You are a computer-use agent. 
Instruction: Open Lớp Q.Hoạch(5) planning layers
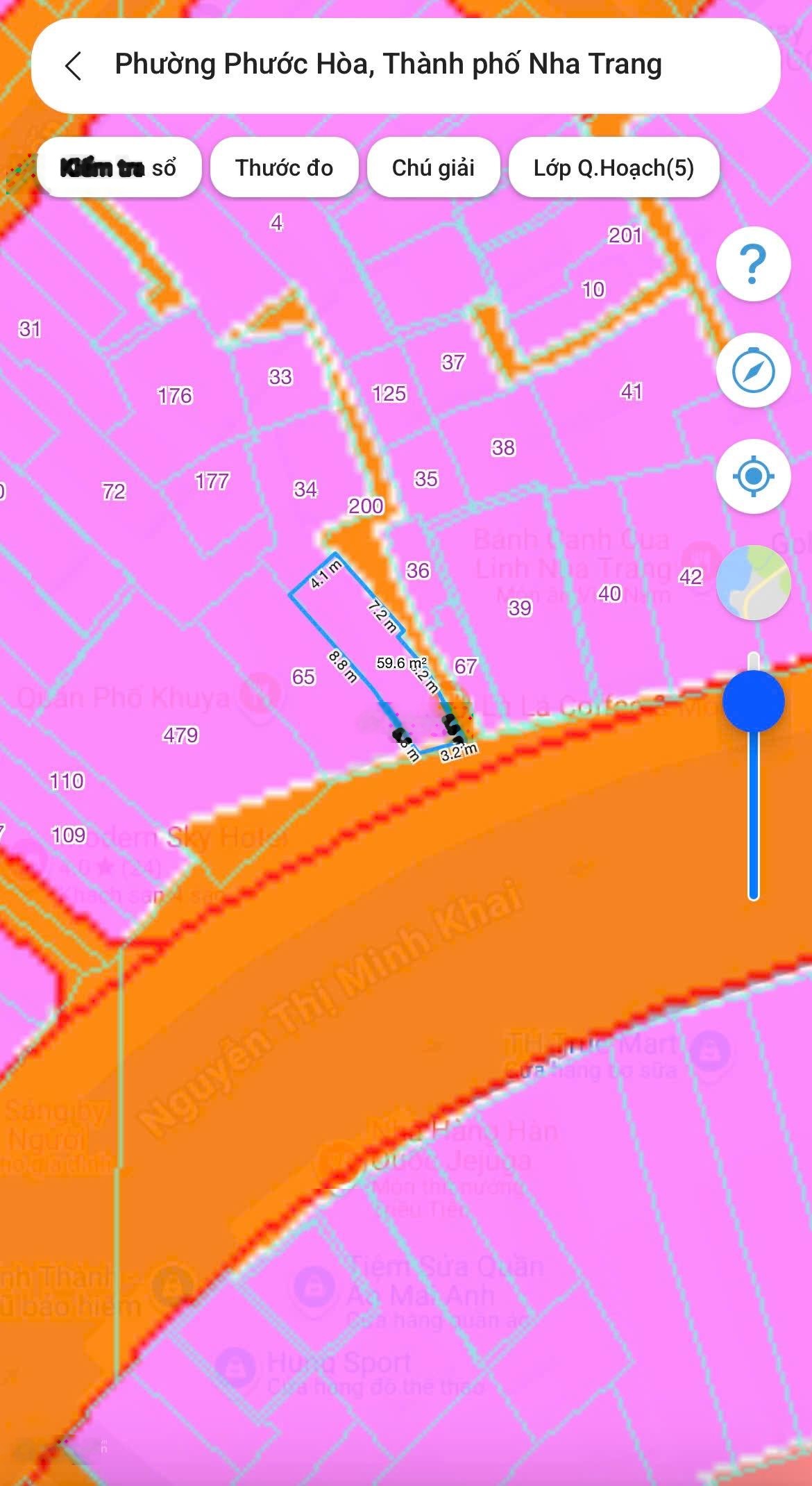coord(614,168)
